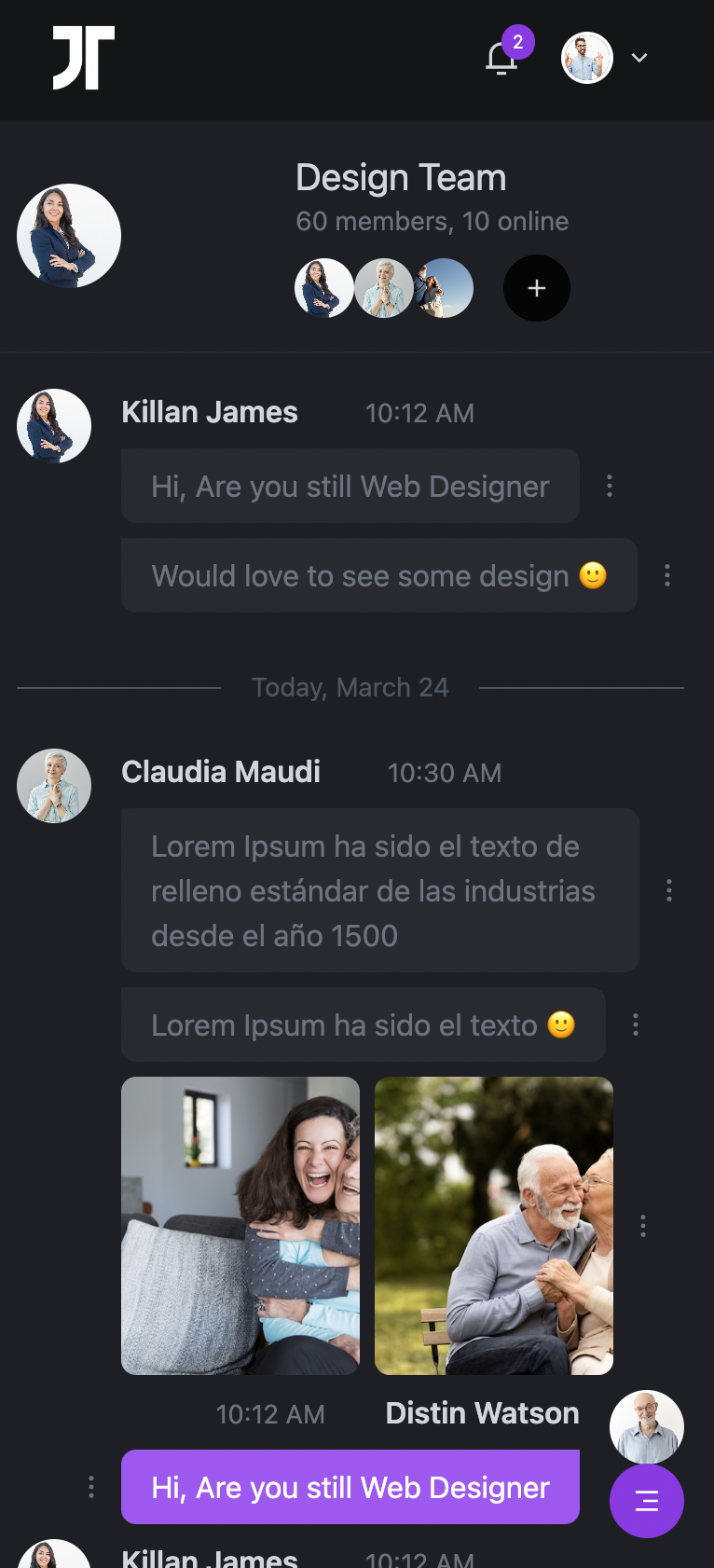
Task: Expand the profile dropdown chevron
Action: [x=638, y=58]
